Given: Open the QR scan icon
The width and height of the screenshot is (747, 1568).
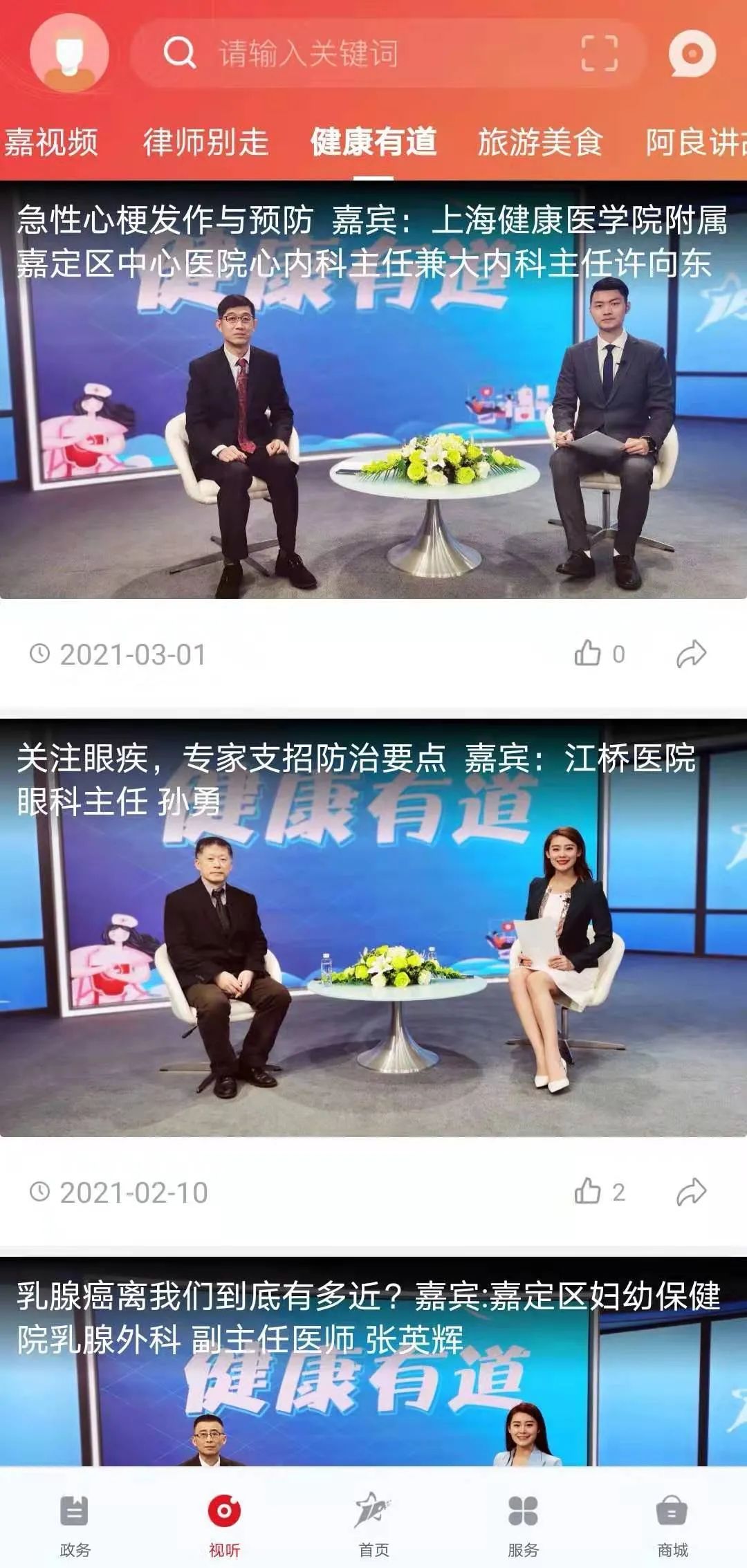Looking at the screenshot, I should pyautogui.click(x=599, y=53).
